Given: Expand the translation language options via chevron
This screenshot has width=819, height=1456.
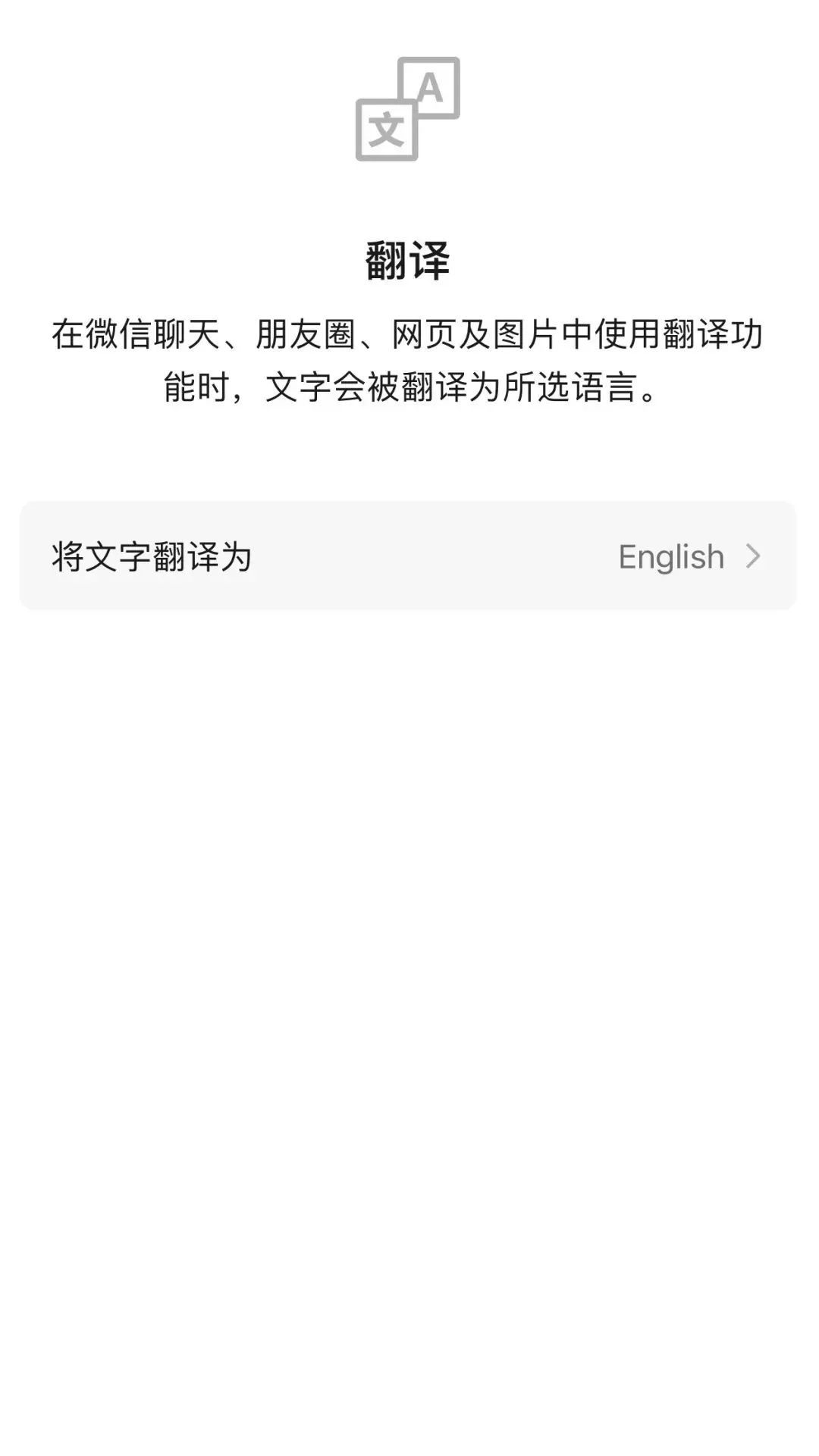Looking at the screenshot, I should pos(753,557).
